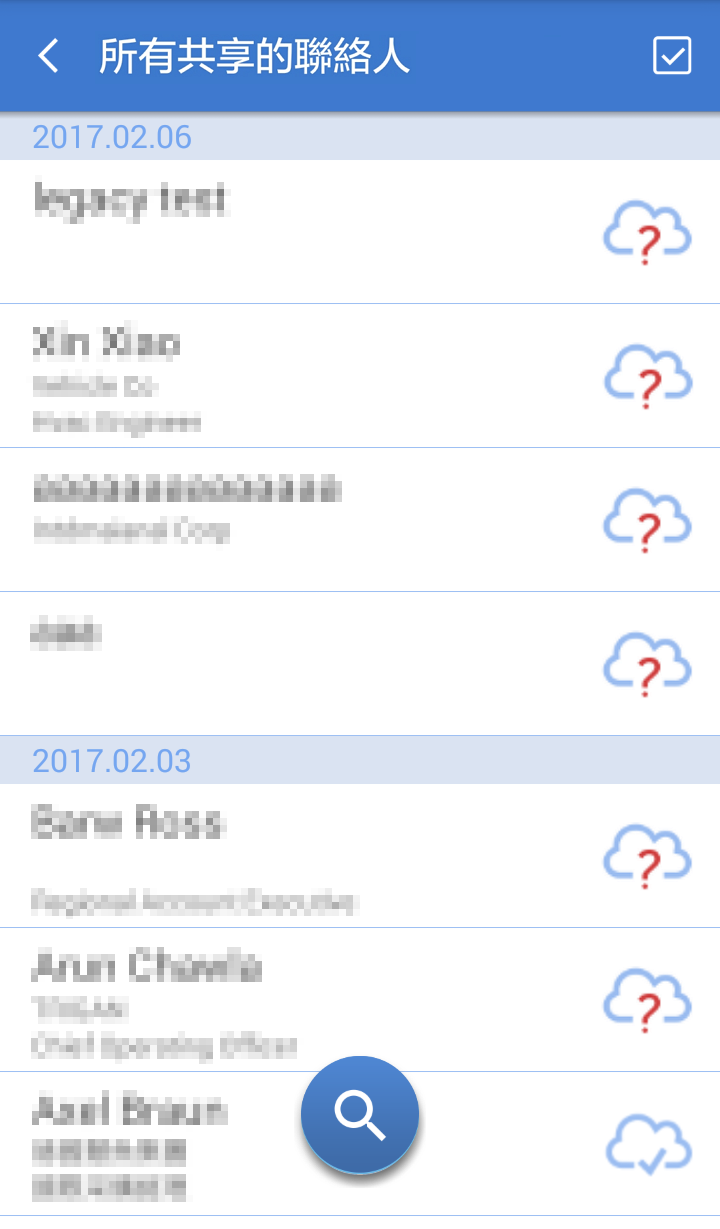Tap Arun Chawla's cloud sync icon
Screen dimensions: 720x1229
coord(647,1000)
